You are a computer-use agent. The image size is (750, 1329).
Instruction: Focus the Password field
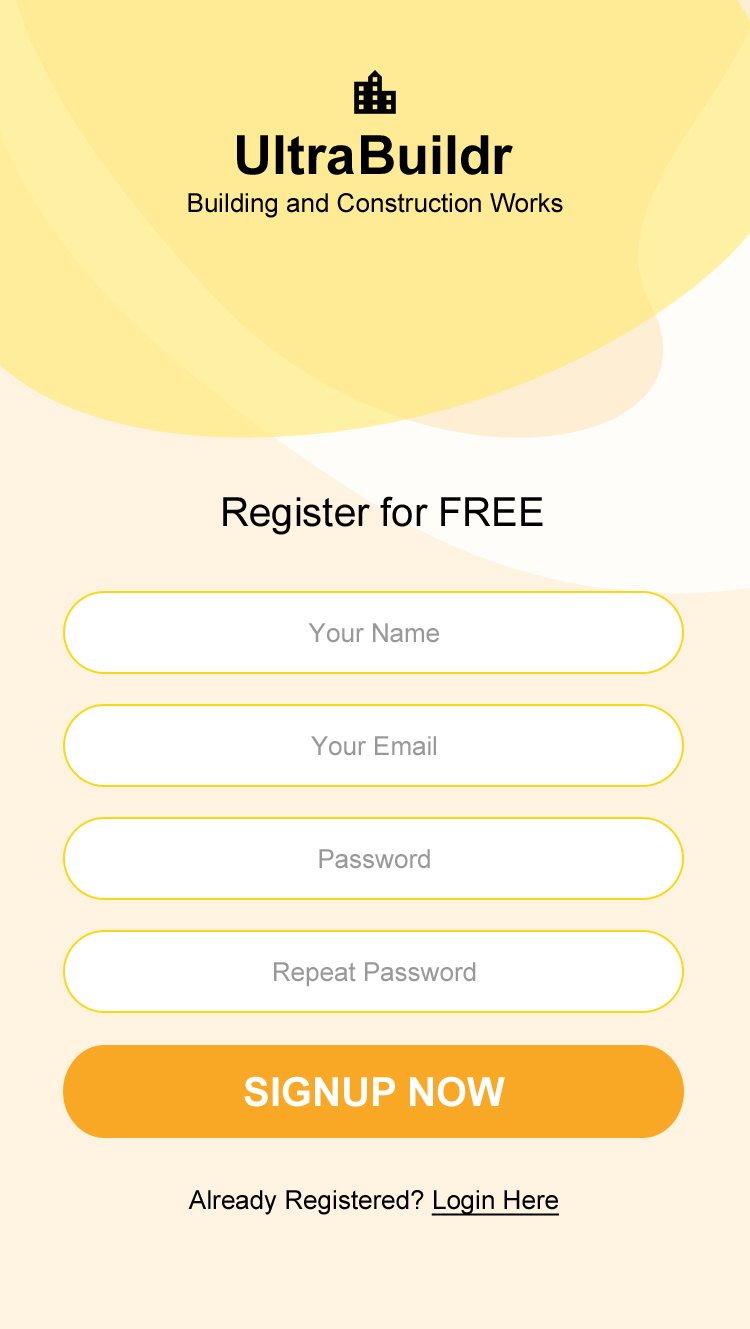[x=373, y=859]
